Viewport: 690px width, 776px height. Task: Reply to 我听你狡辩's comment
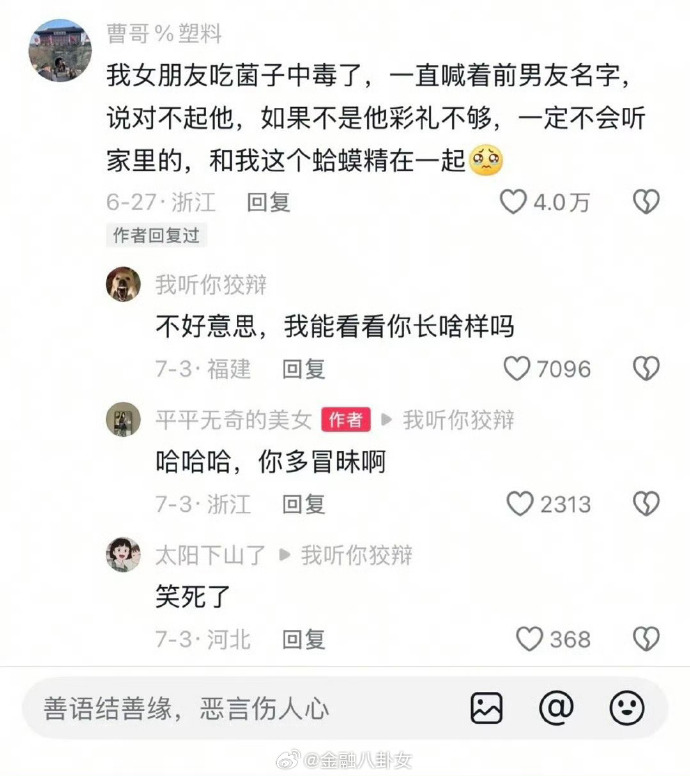(x=303, y=369)
